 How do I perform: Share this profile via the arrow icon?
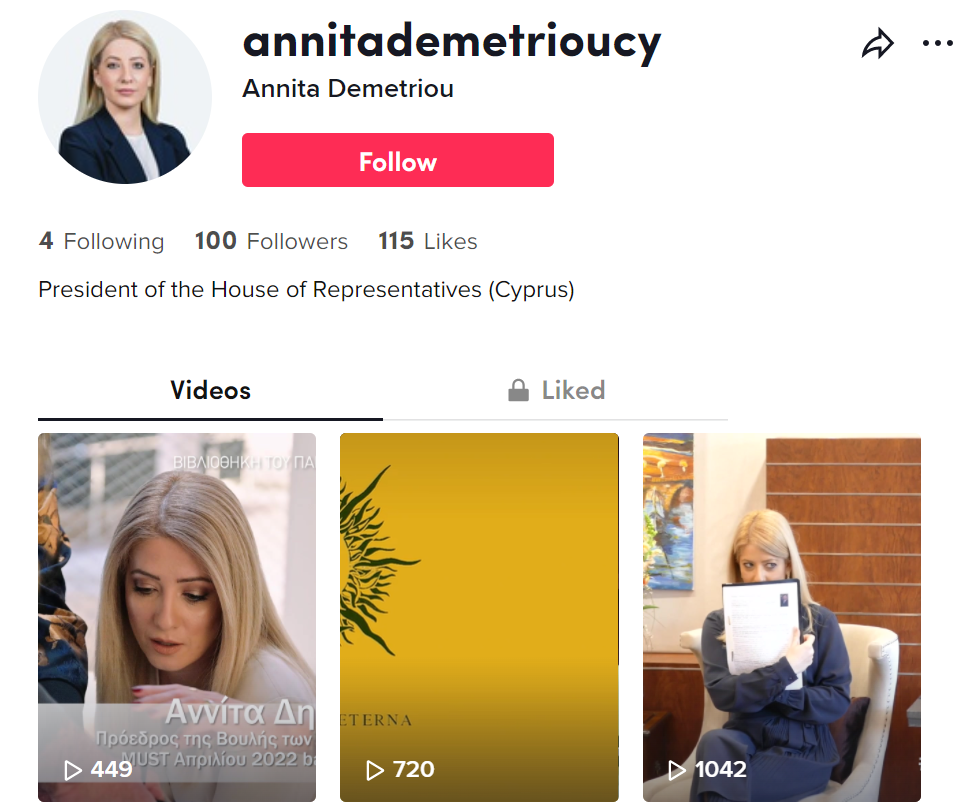click(x=877, y=44)
